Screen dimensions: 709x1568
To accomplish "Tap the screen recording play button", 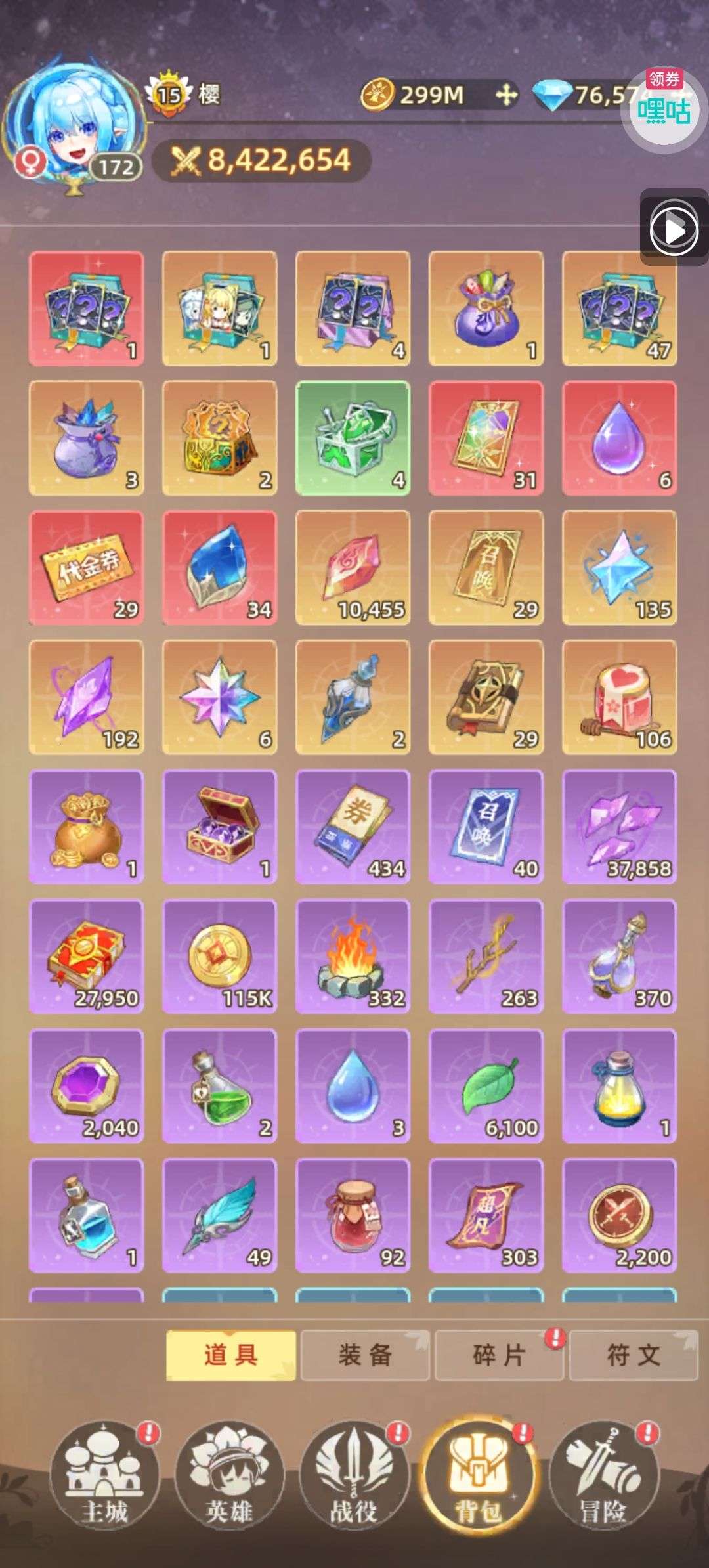I will pos(674,229).
